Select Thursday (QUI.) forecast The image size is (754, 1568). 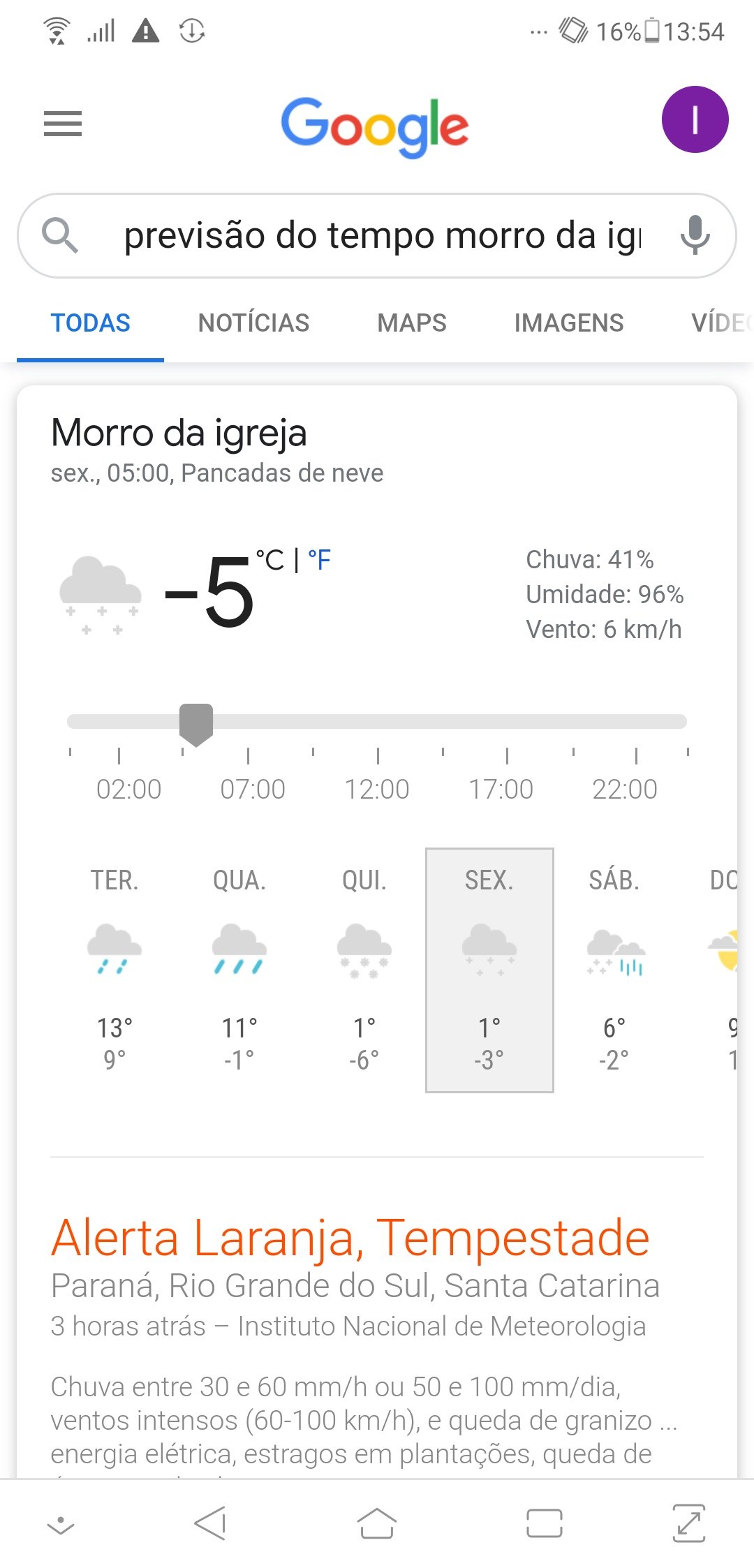point(364,970)
